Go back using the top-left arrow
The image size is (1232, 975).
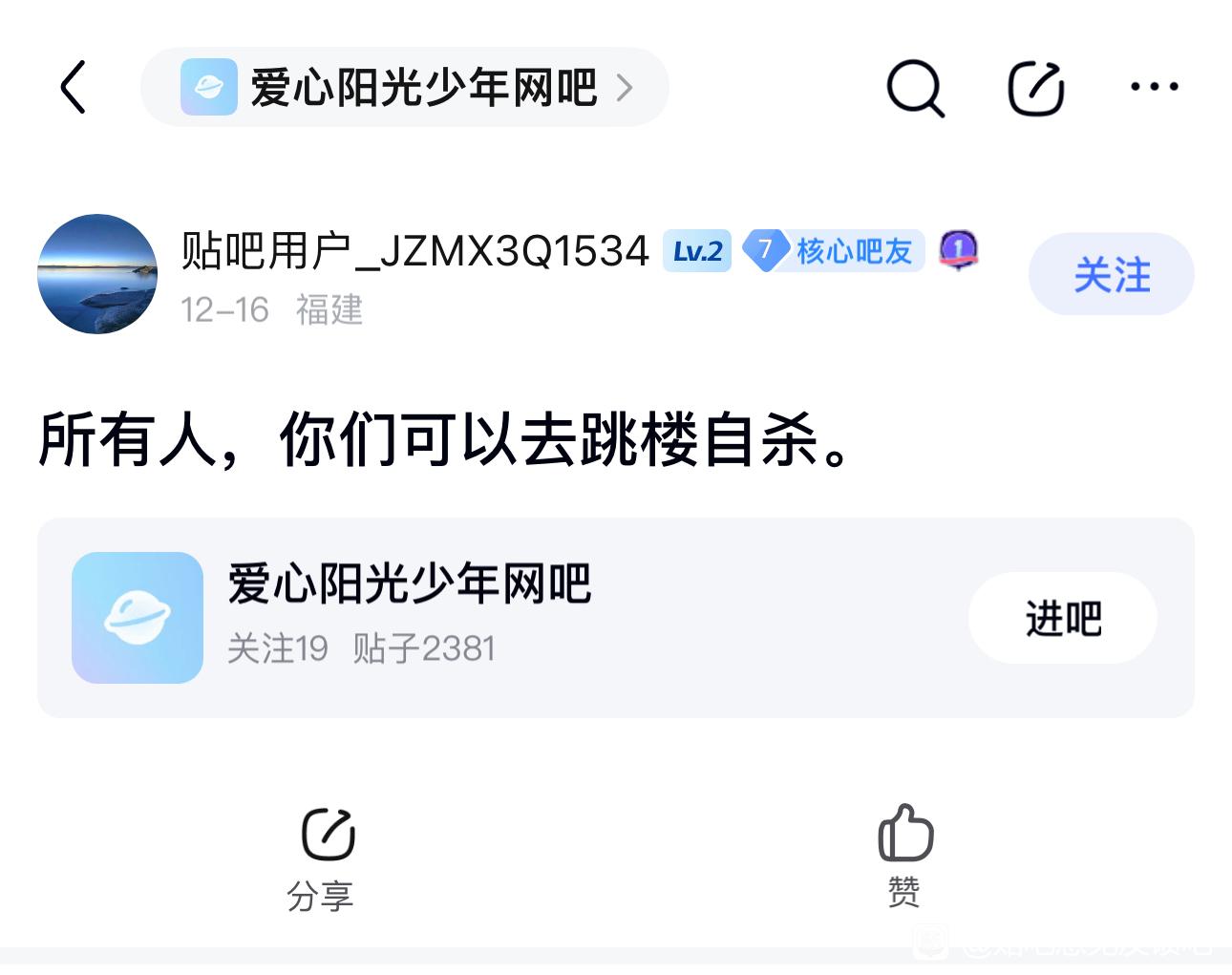coord(73,87)
